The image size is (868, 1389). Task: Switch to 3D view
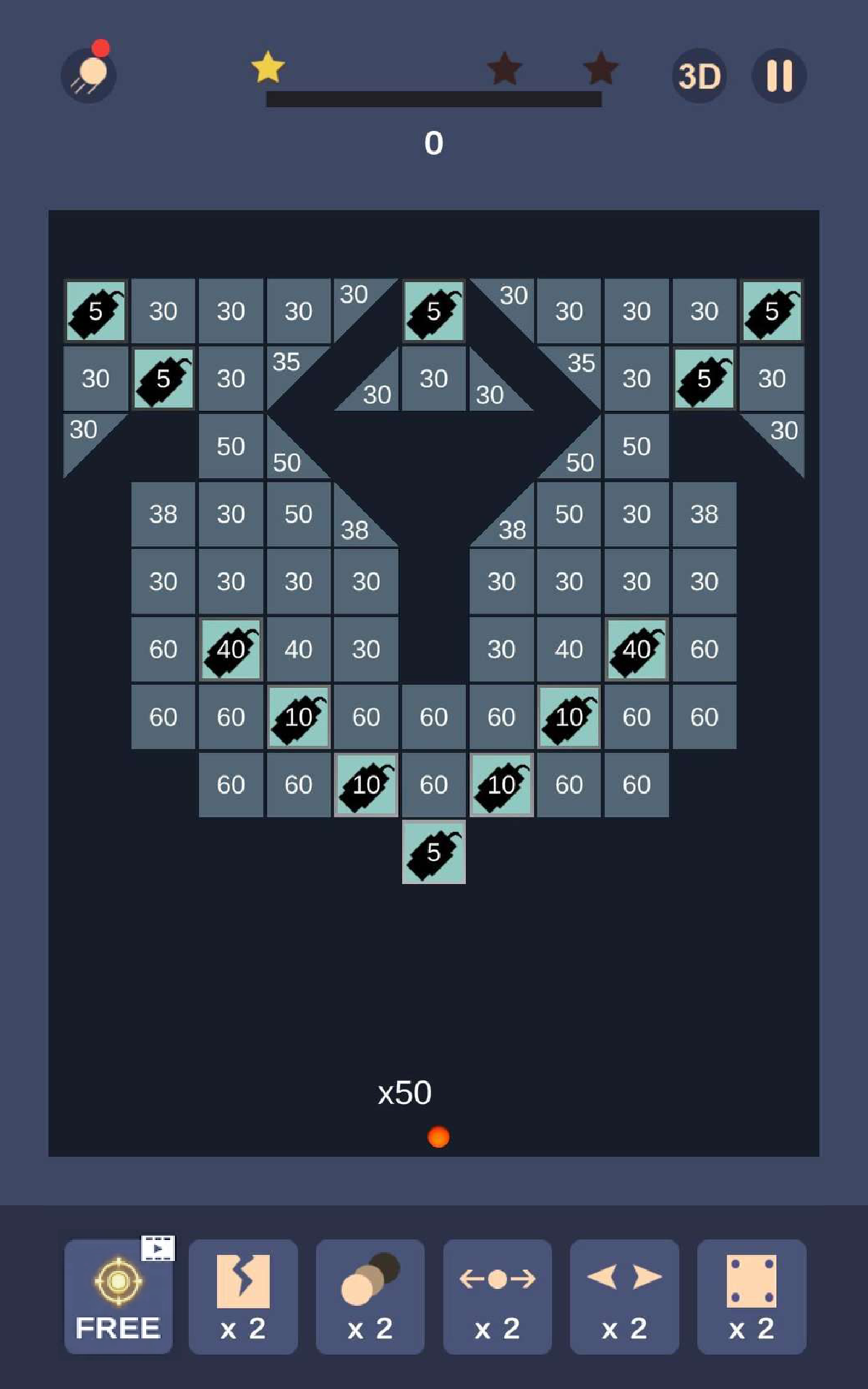pyautogui.click(x=699, y=75)
